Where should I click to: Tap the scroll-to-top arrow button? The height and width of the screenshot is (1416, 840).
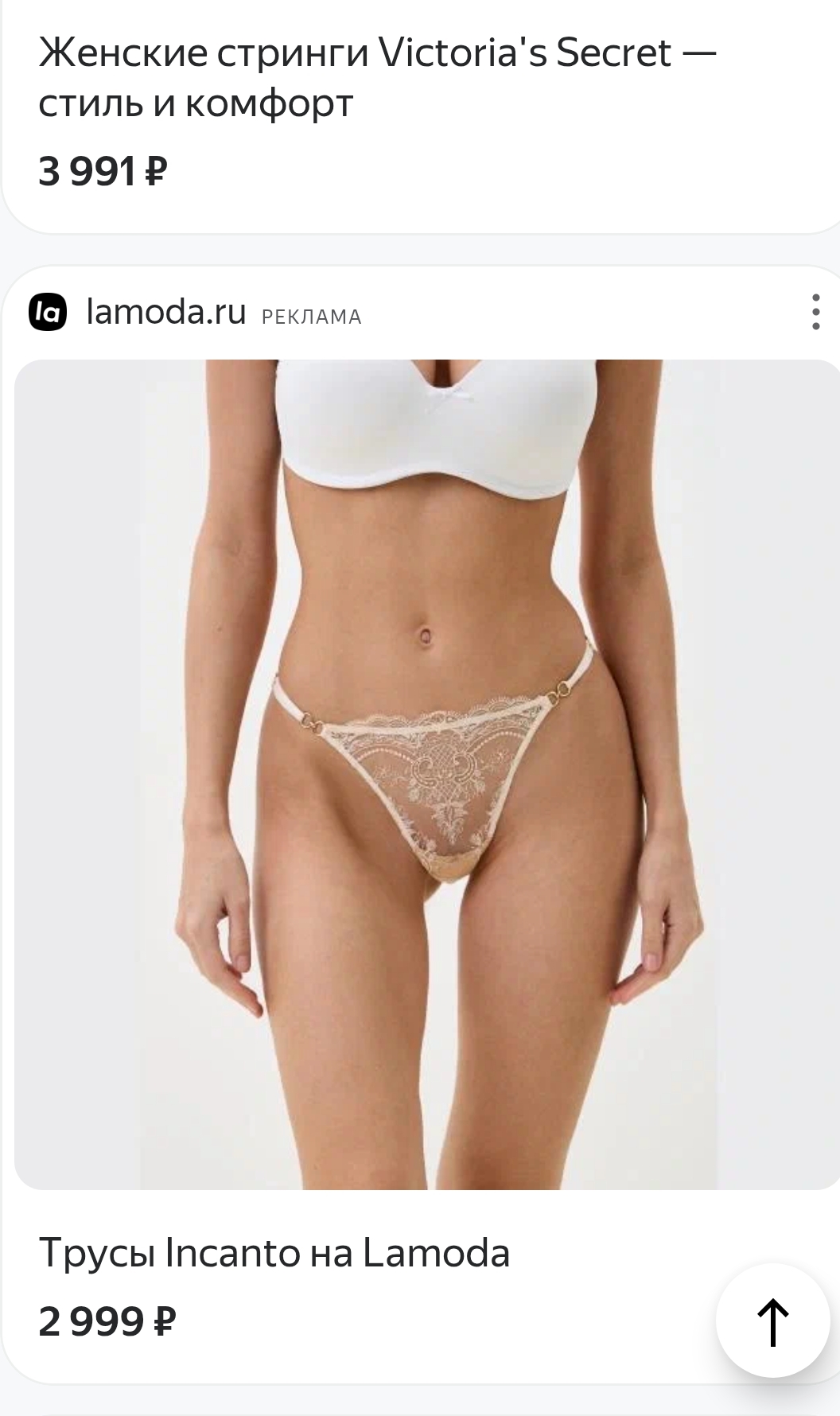(x=772, y=1321)
